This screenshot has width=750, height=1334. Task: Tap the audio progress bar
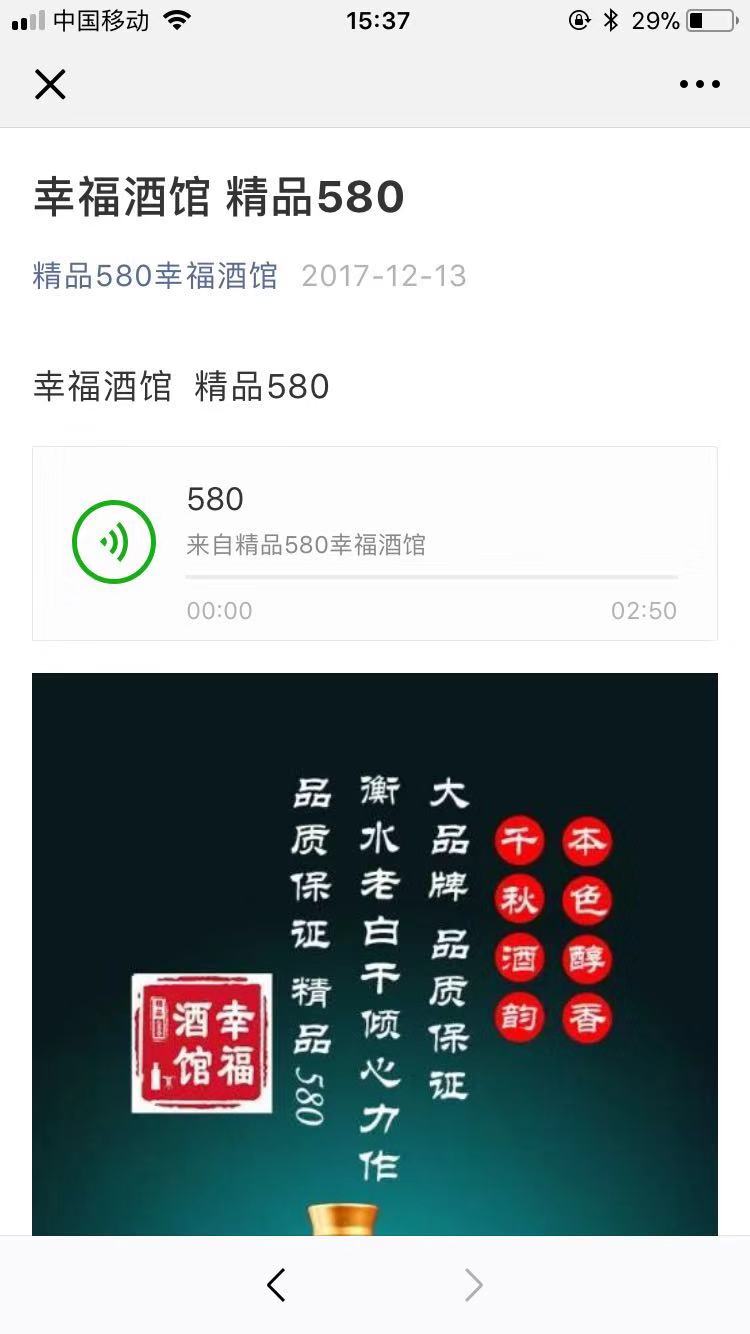pyautogui.click(x=431, y=577)
